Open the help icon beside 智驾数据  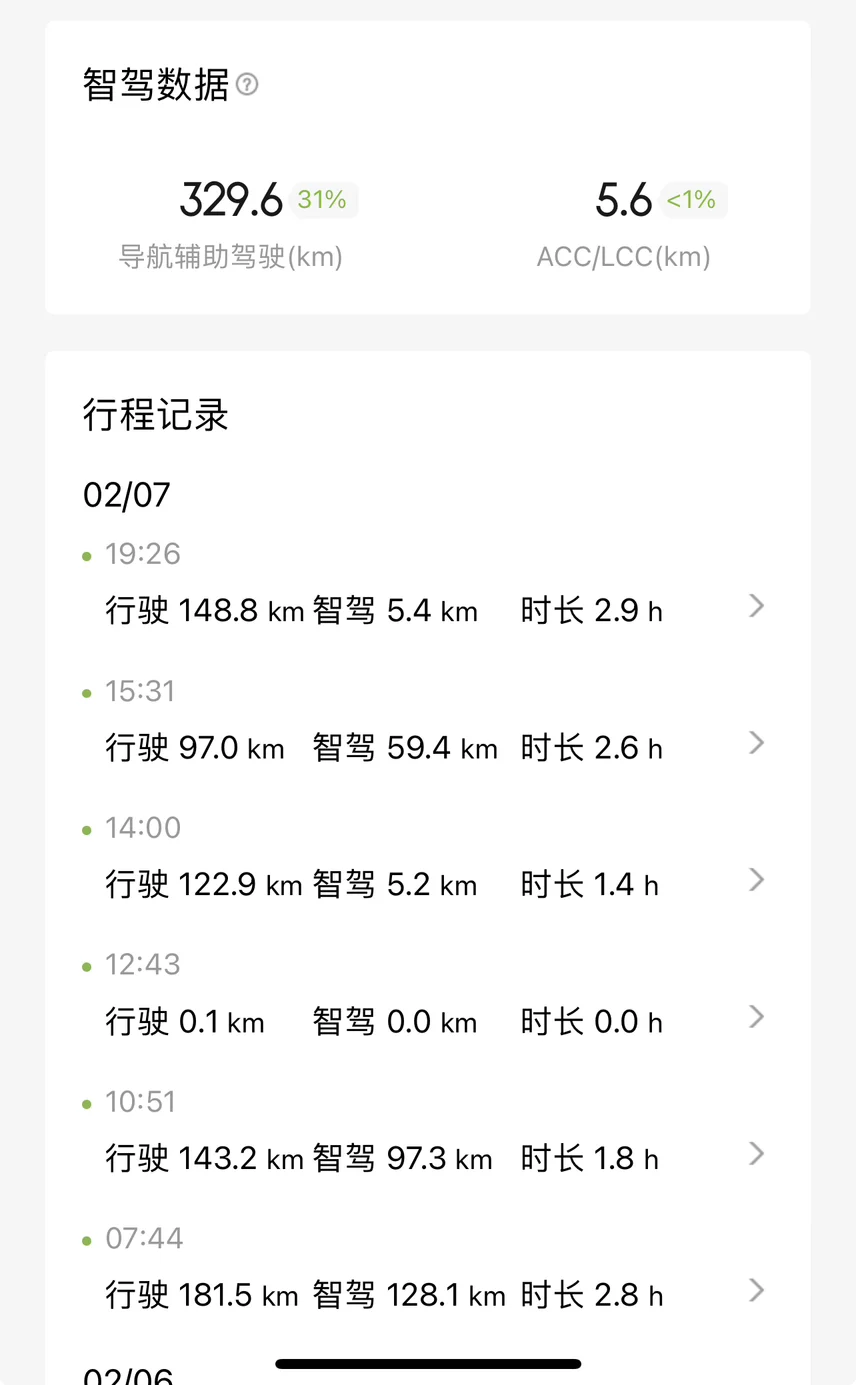point(247,85)
